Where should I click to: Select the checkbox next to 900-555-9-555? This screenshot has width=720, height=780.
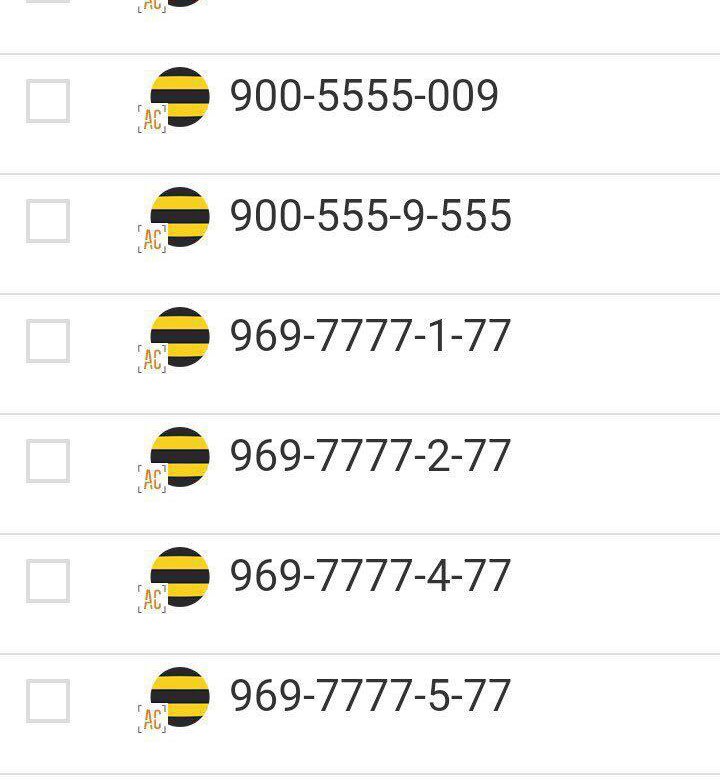48,221
